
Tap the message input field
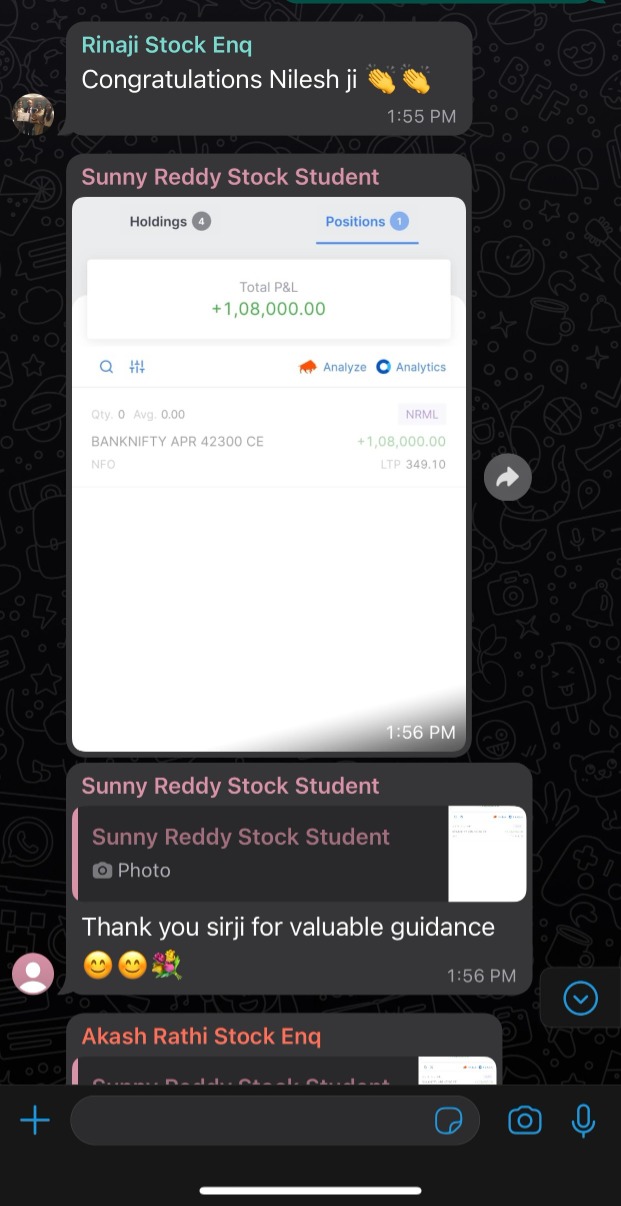tap(250, 1120)
